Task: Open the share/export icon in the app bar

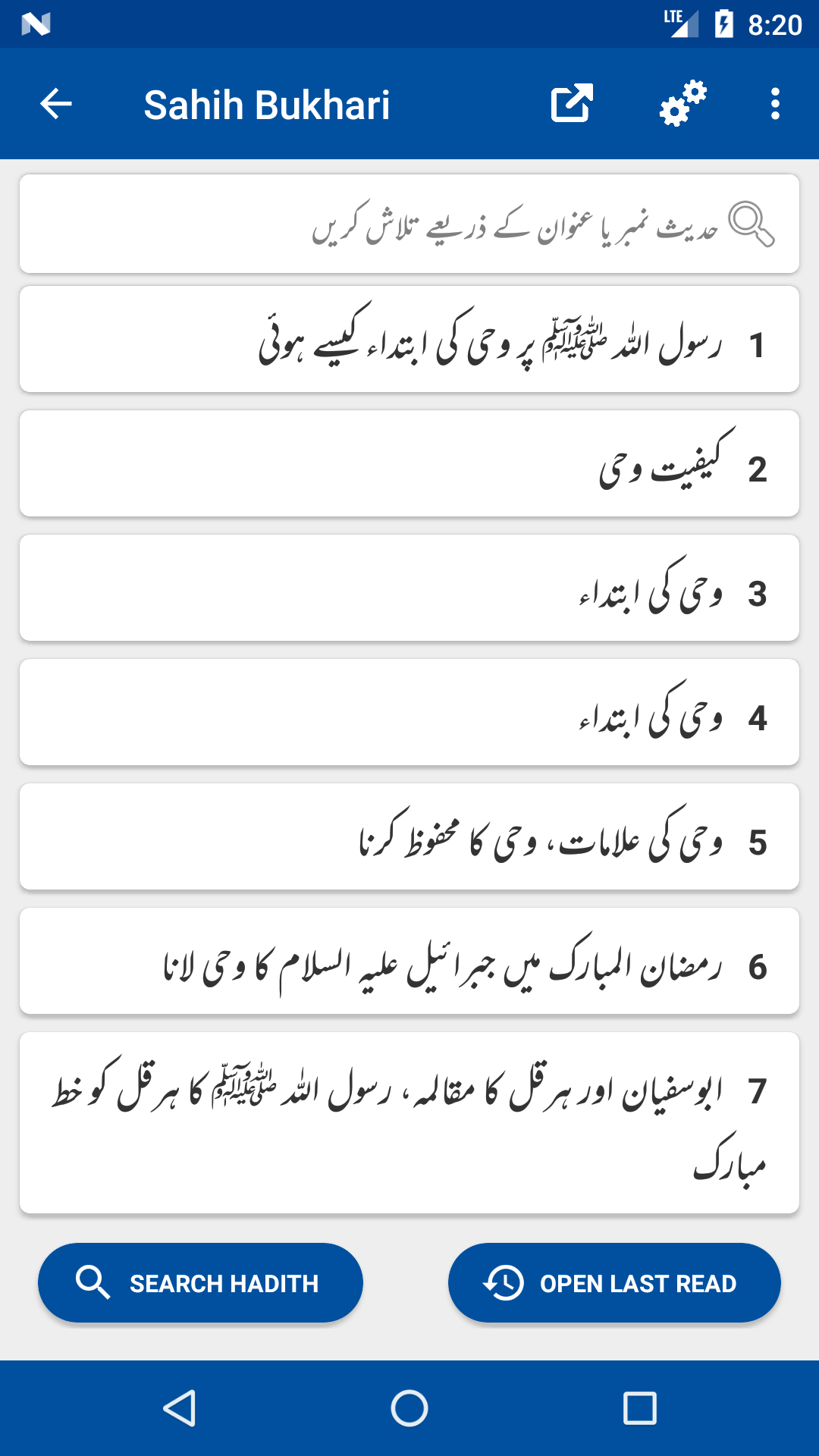Action: 571,104
